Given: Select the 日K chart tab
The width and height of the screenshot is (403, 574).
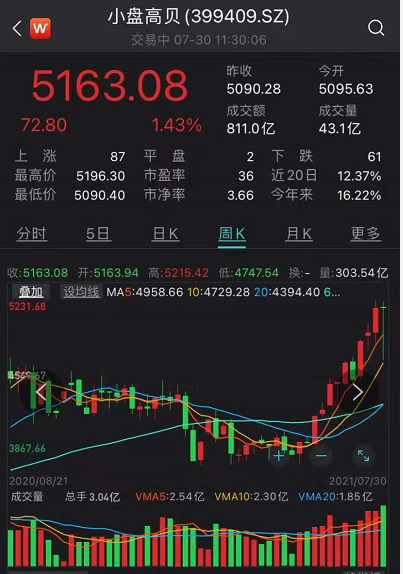Looking at the screenshot, I should point(165,234).
